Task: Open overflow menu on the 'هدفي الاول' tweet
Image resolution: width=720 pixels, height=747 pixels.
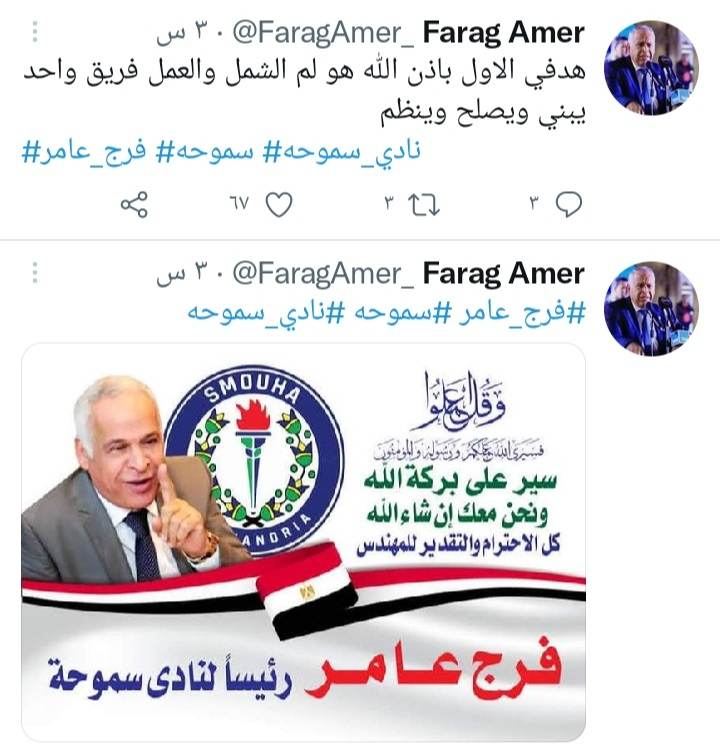Action: pos(34,33)
